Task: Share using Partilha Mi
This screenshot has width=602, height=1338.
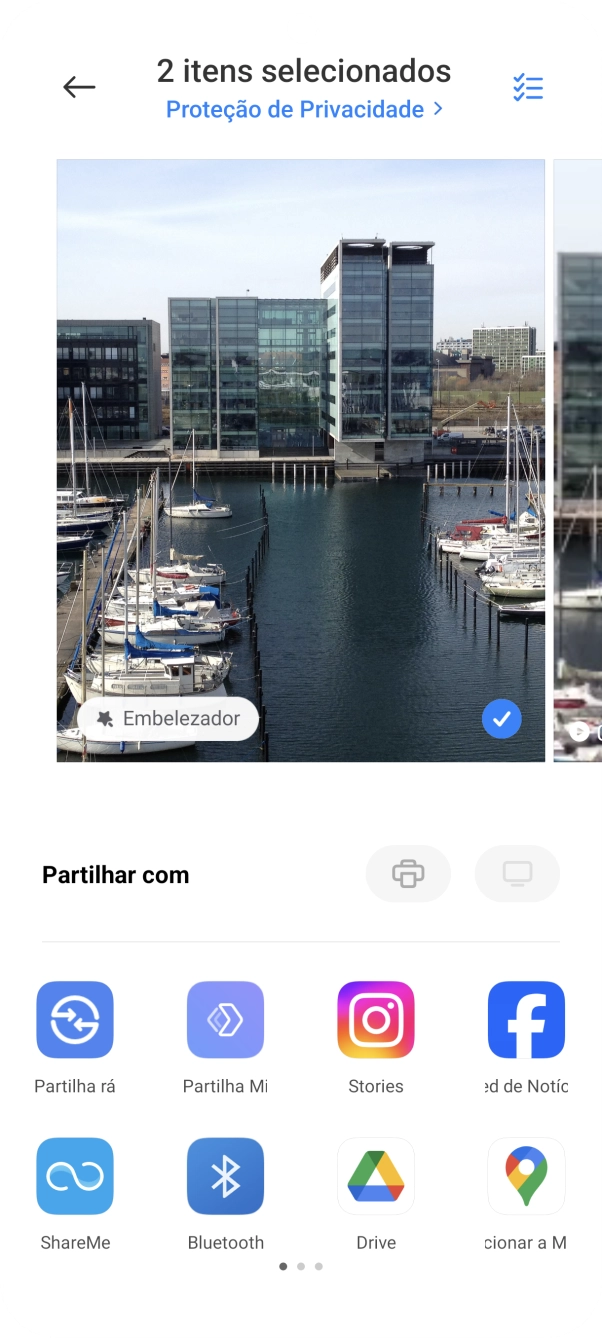Action: point(225,1020)
